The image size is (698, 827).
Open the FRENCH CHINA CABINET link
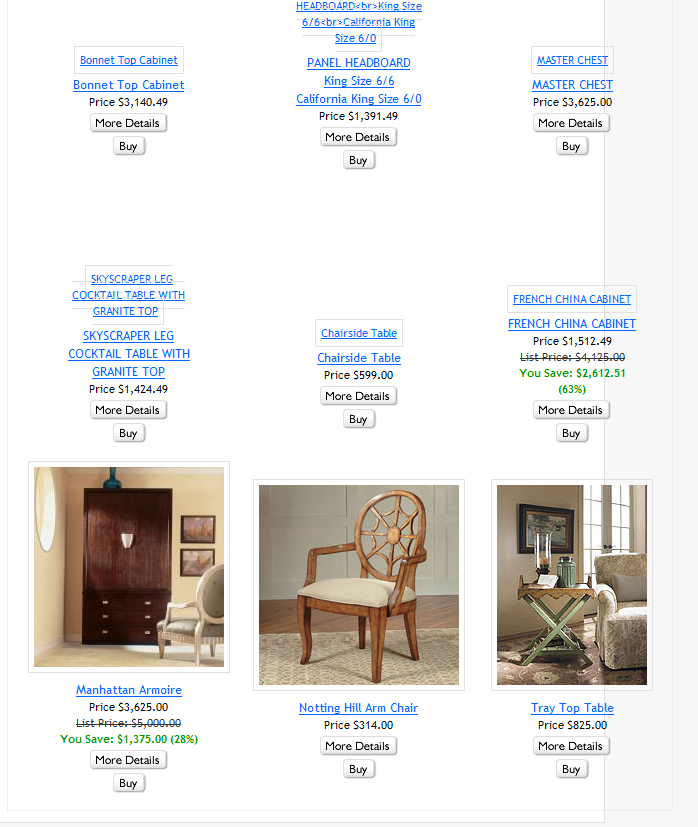(572, 324)
